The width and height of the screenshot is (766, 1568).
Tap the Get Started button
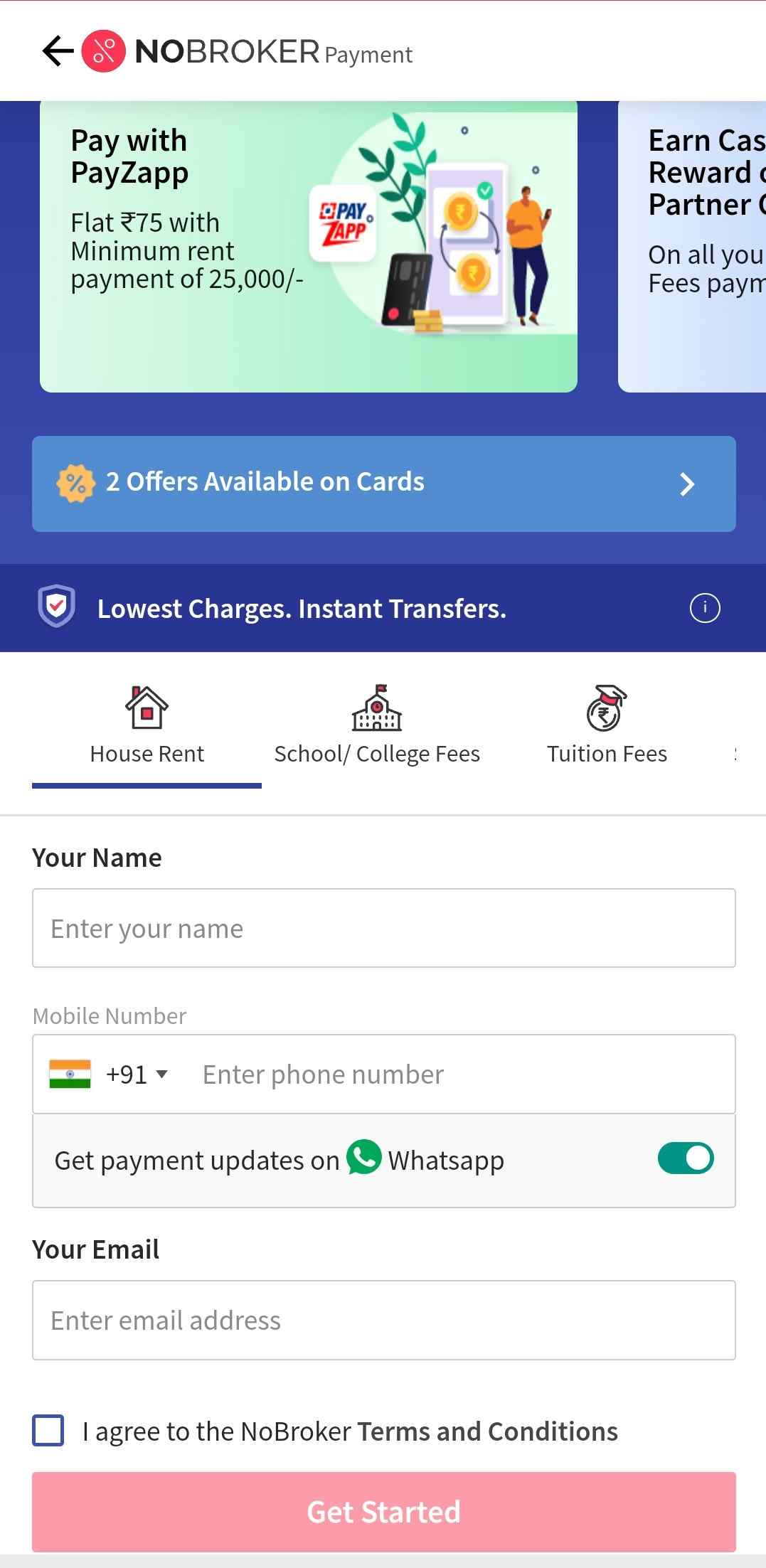(x=383, y=1512)
